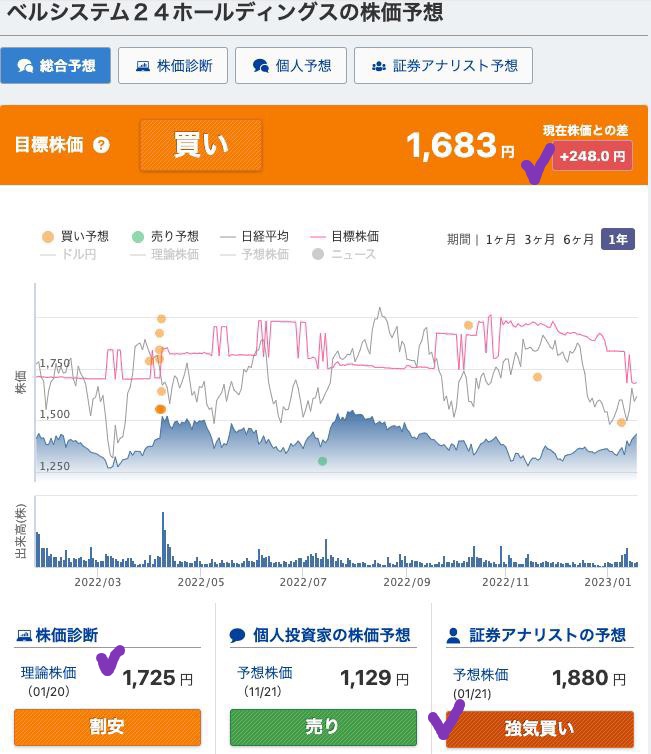Tap the help icon beside 目標株価
Image resolution: width=651 pixels, height=754 pixels.
click(101, 145)
